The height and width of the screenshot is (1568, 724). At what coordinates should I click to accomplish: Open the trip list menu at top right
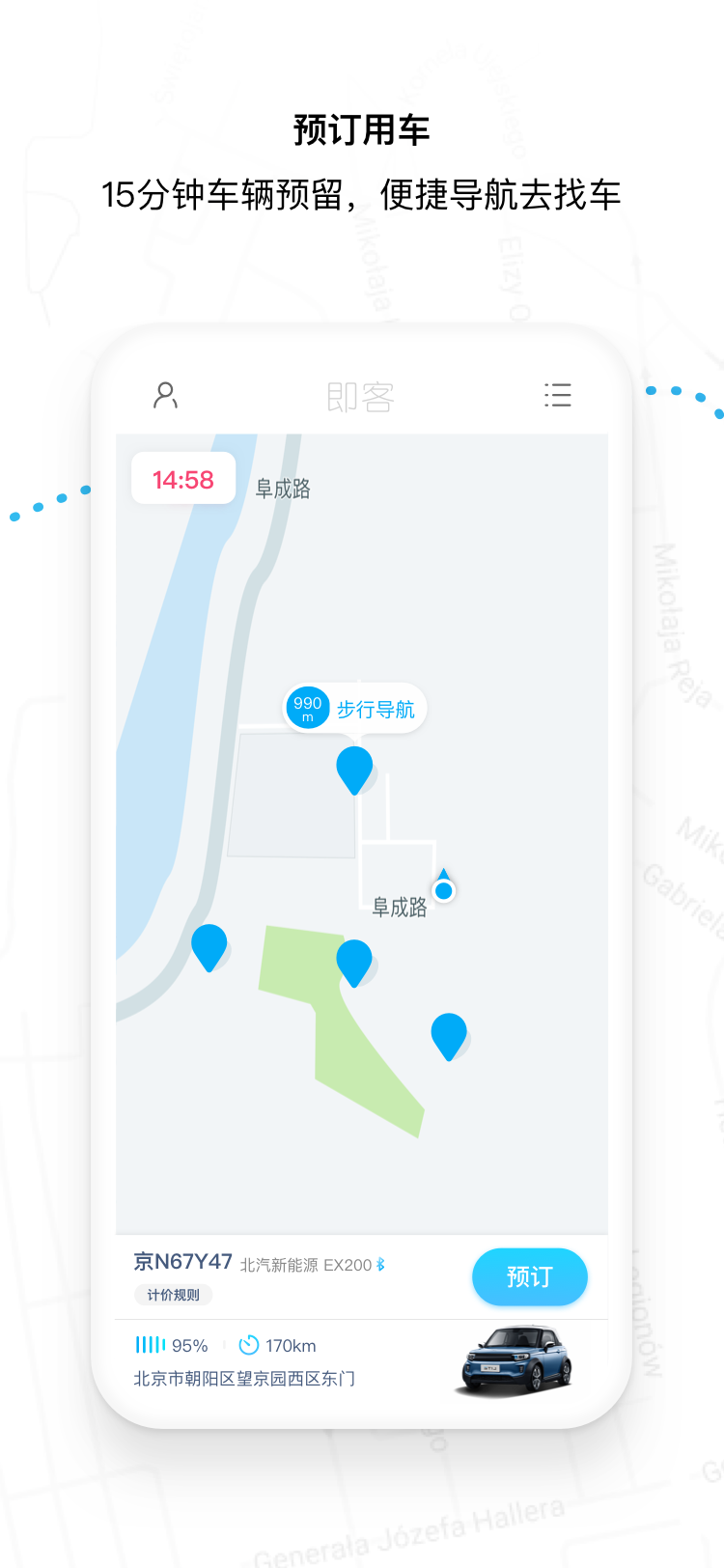point(558,395)
